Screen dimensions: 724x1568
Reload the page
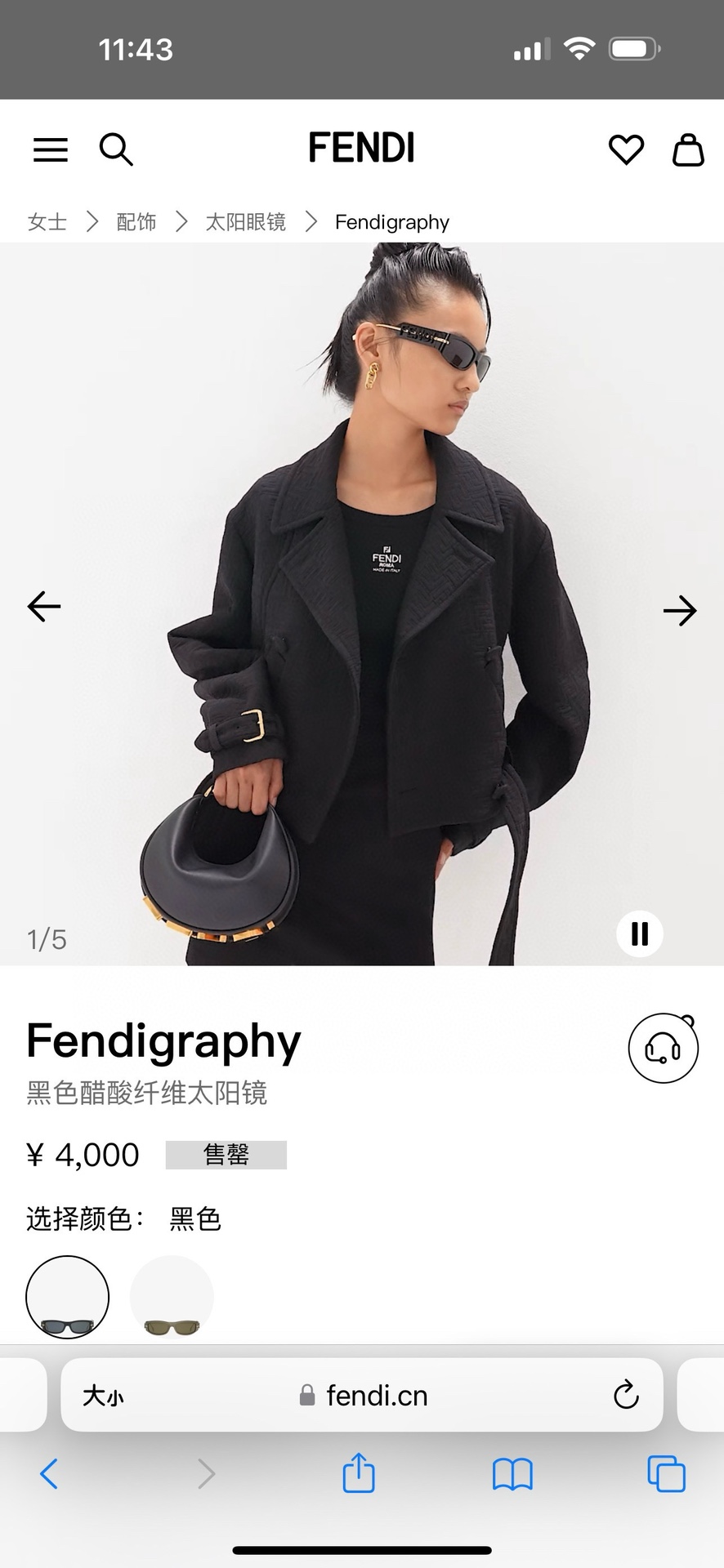pos(626,1395)
